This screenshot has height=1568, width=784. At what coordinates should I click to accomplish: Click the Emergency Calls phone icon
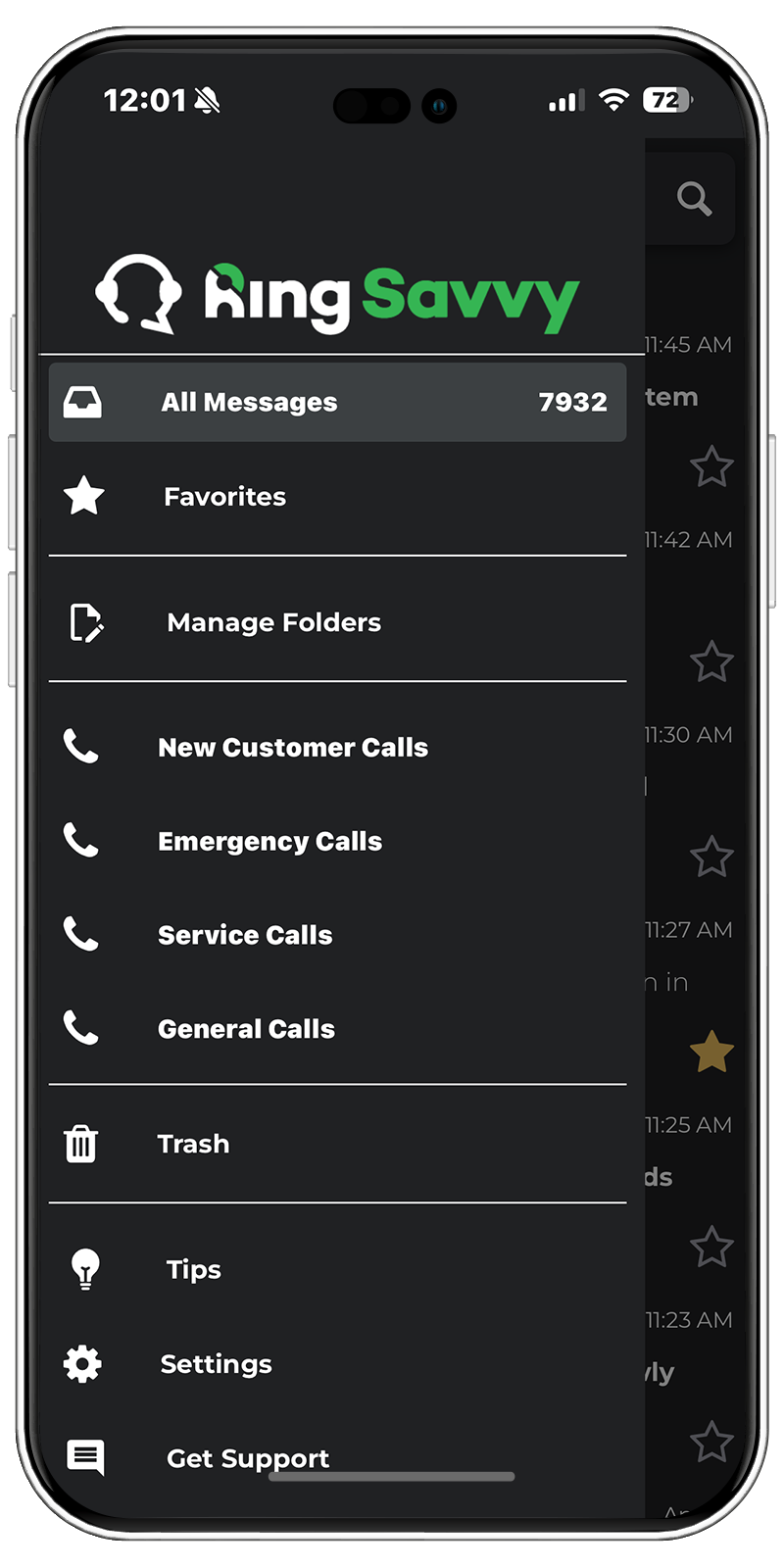(81, 840)
